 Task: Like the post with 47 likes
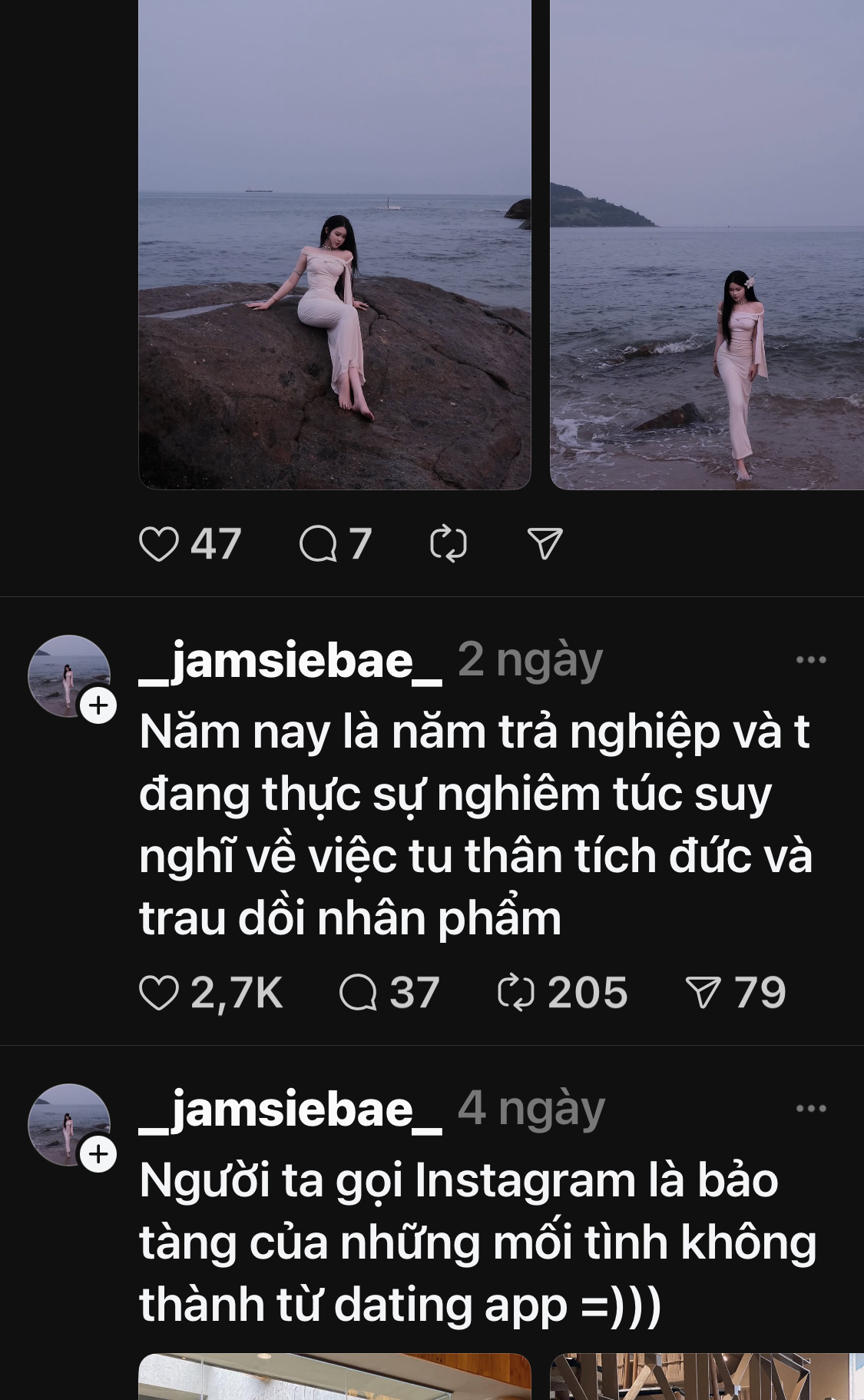[x=159, y=544]
